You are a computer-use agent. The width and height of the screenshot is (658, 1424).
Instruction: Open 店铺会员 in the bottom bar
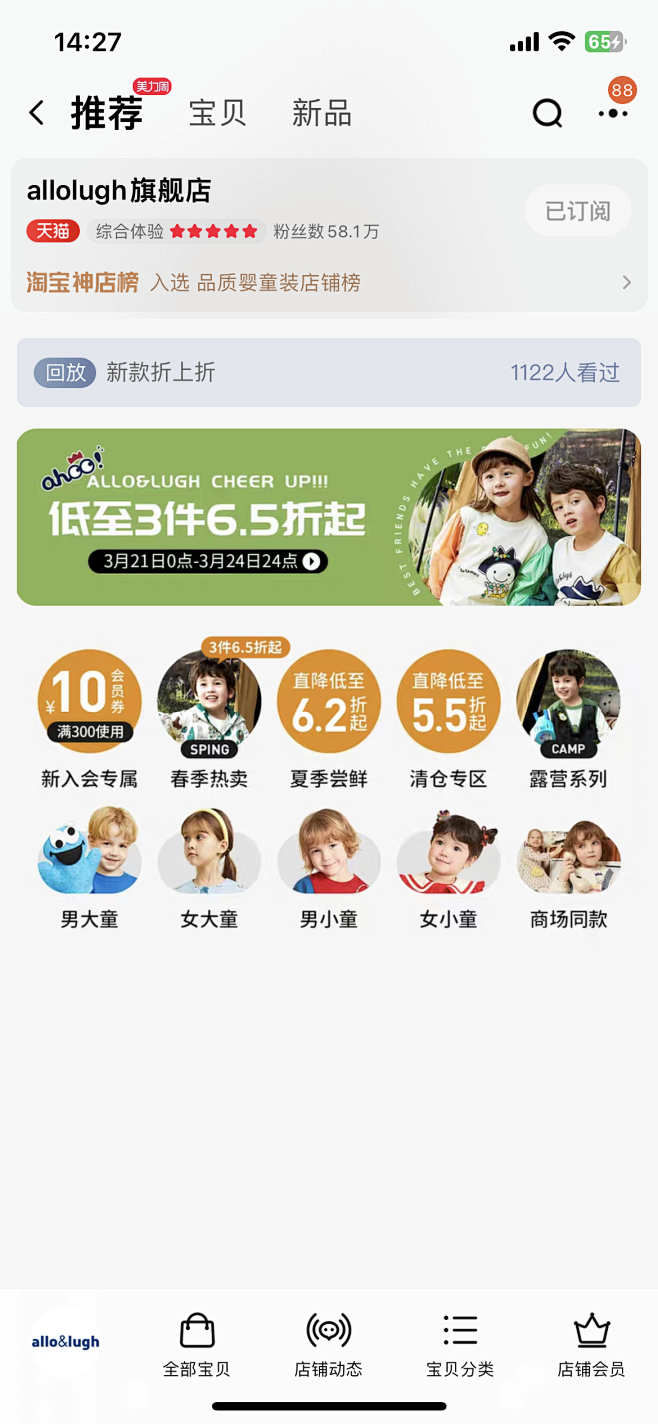591,1344
